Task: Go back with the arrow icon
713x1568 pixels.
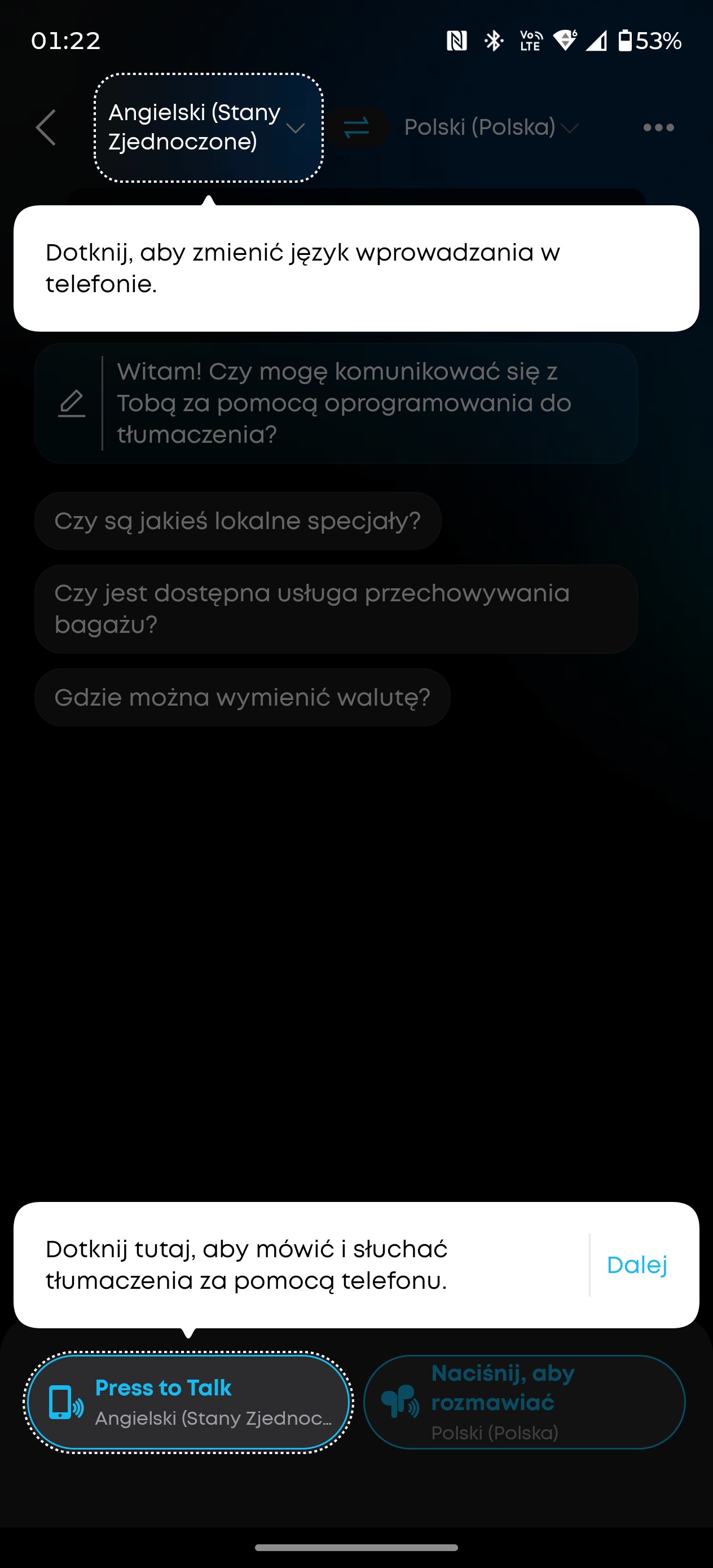Action: 46,127
